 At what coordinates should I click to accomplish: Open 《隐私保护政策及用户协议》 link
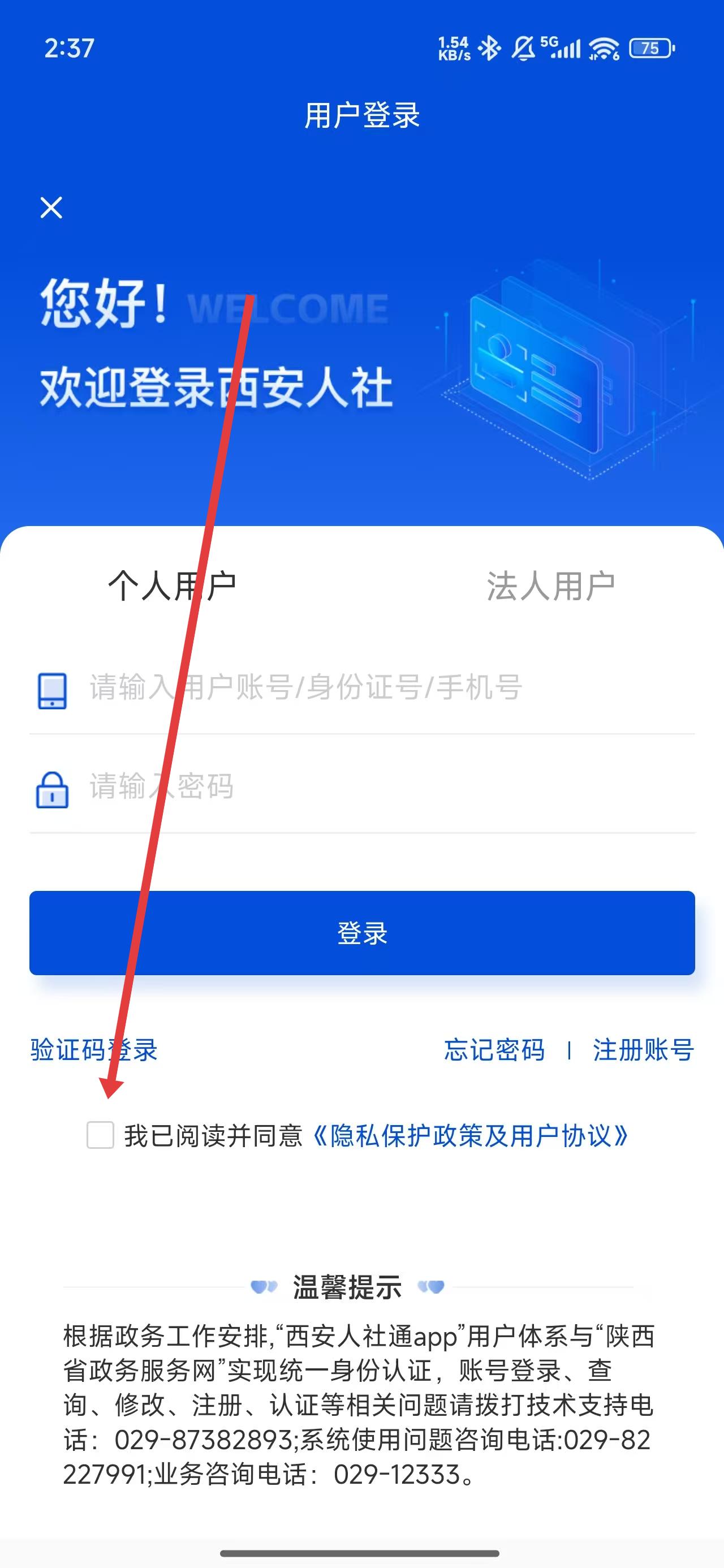click(470, 1136)
